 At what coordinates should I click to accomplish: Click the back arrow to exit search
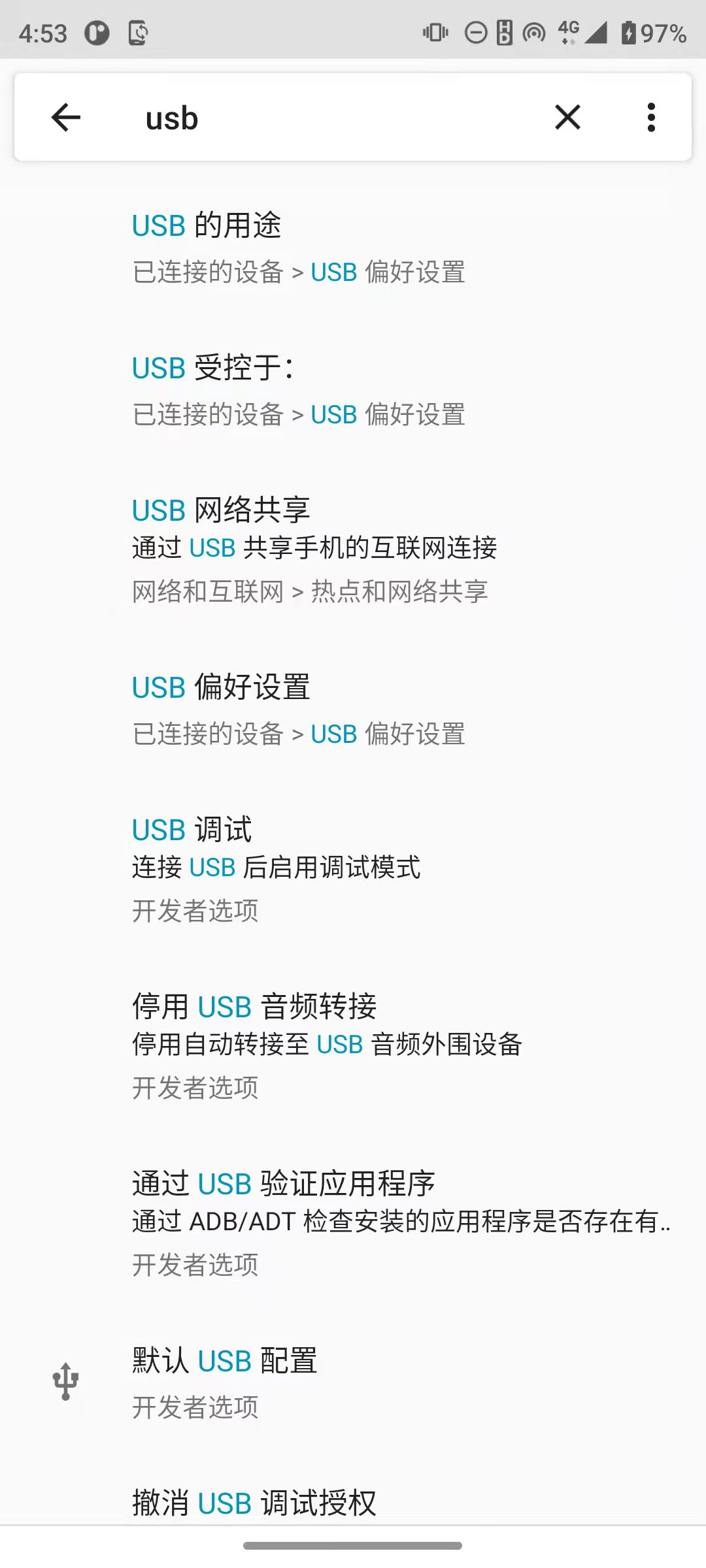[x=65, y=118]
